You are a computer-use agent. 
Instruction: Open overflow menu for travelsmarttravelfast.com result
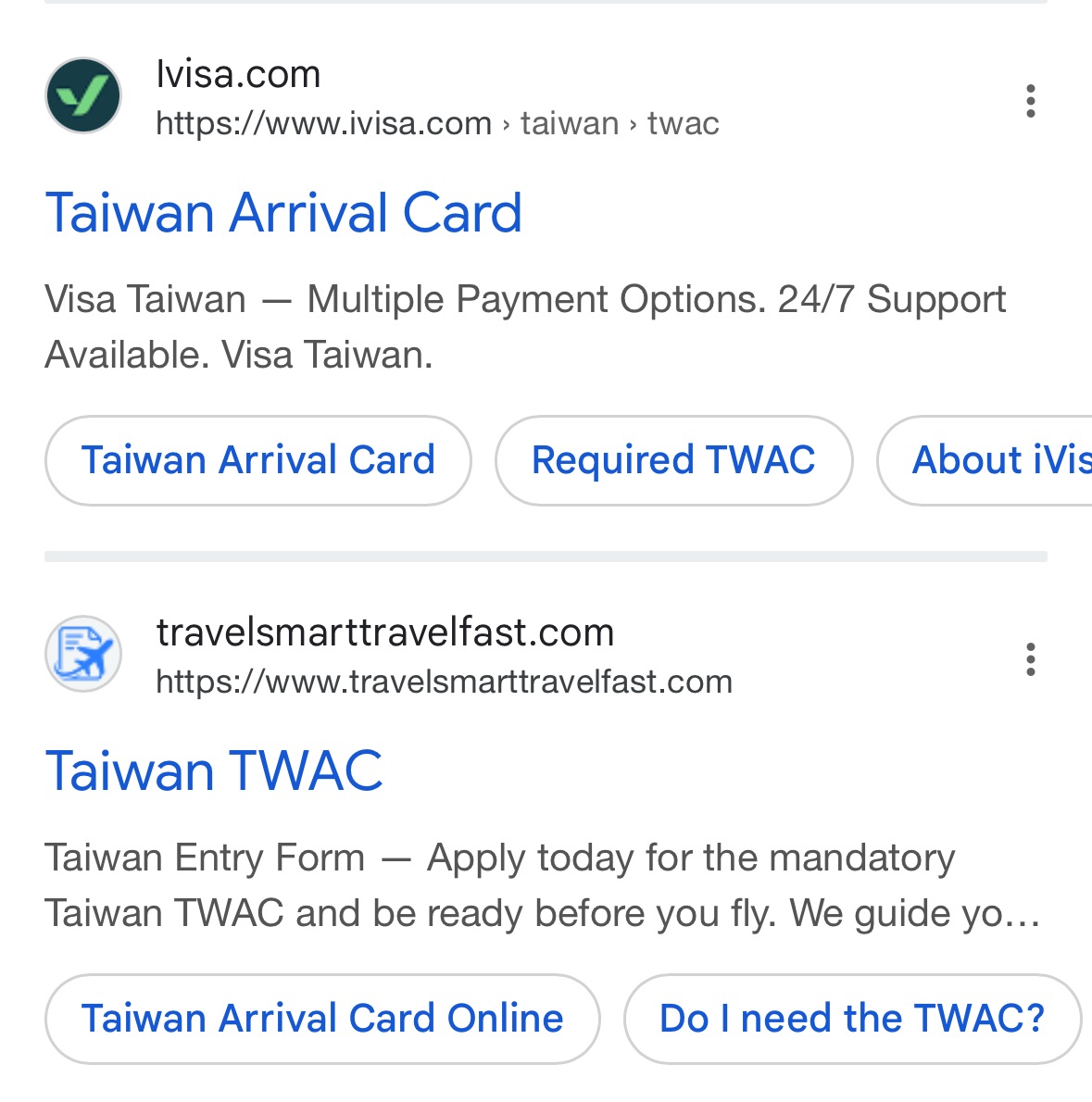point(1030,659)
